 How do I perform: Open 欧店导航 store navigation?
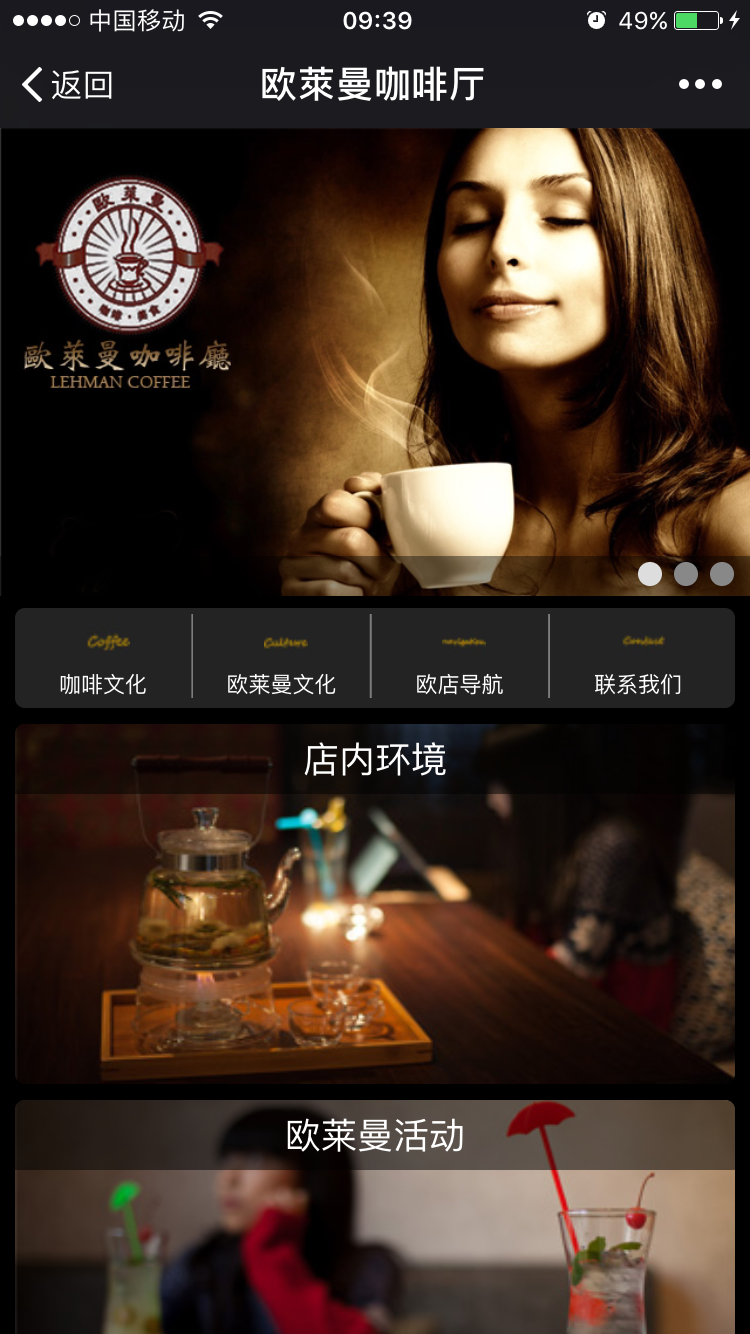(460, 660)
